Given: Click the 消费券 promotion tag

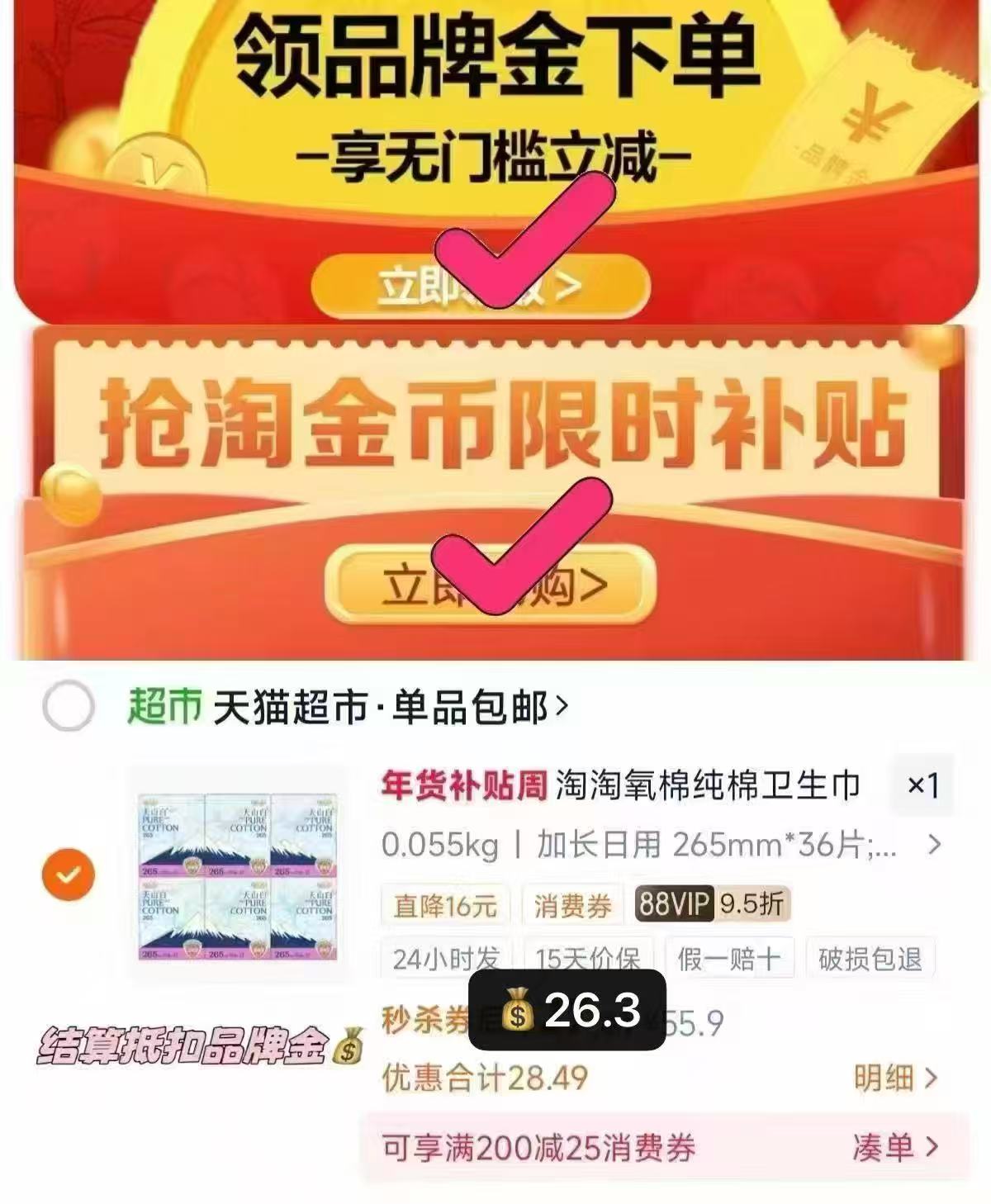Looking at the screenshot, I should pyautogui.click(x=575, y=906).
